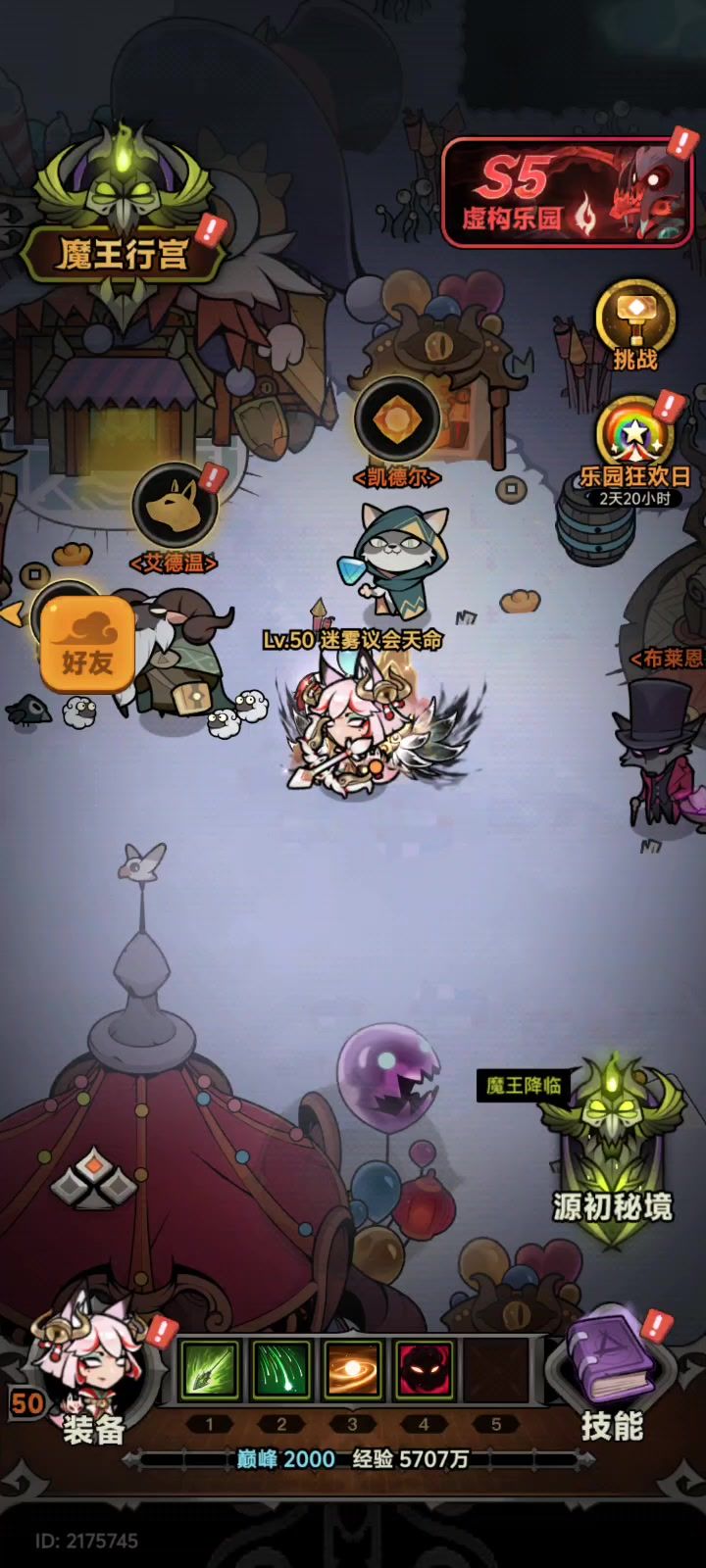This screenshot has width=706, height=1568.
Task: Enter the 源初秘境 dungeon
Action: [613, 1151]
